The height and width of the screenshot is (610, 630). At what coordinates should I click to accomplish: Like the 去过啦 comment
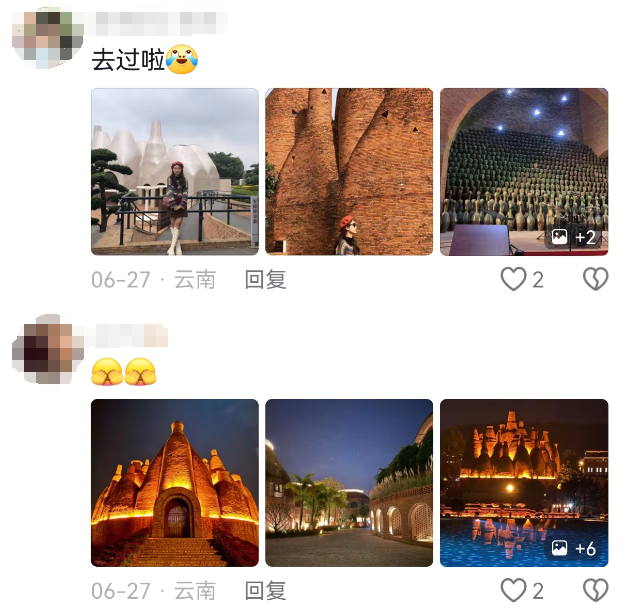pos(514,280)
